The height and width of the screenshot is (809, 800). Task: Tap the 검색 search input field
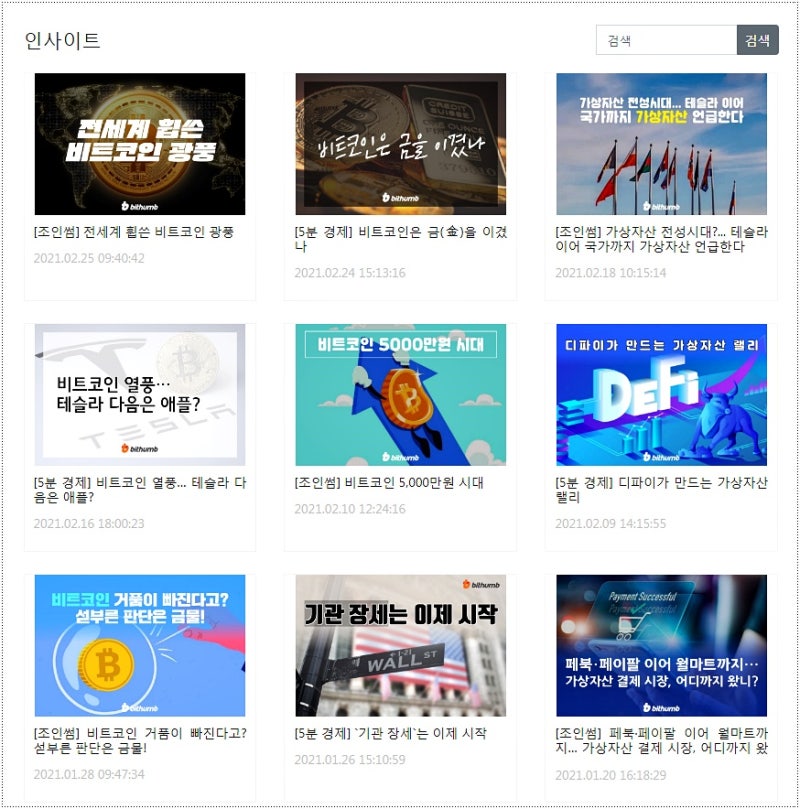[x=666, y=40]
